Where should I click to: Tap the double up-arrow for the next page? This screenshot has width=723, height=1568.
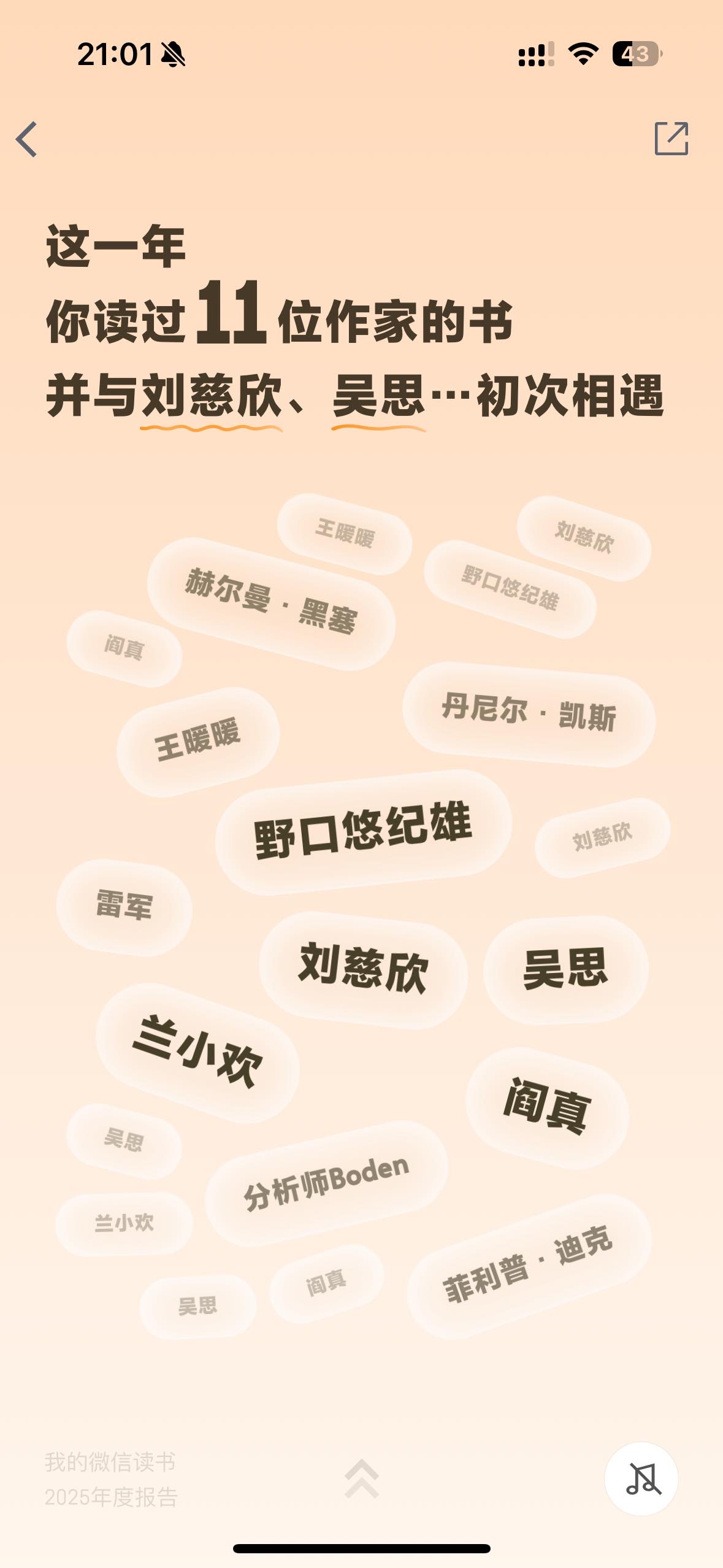pyautogui.click(x=362, y=1478)
